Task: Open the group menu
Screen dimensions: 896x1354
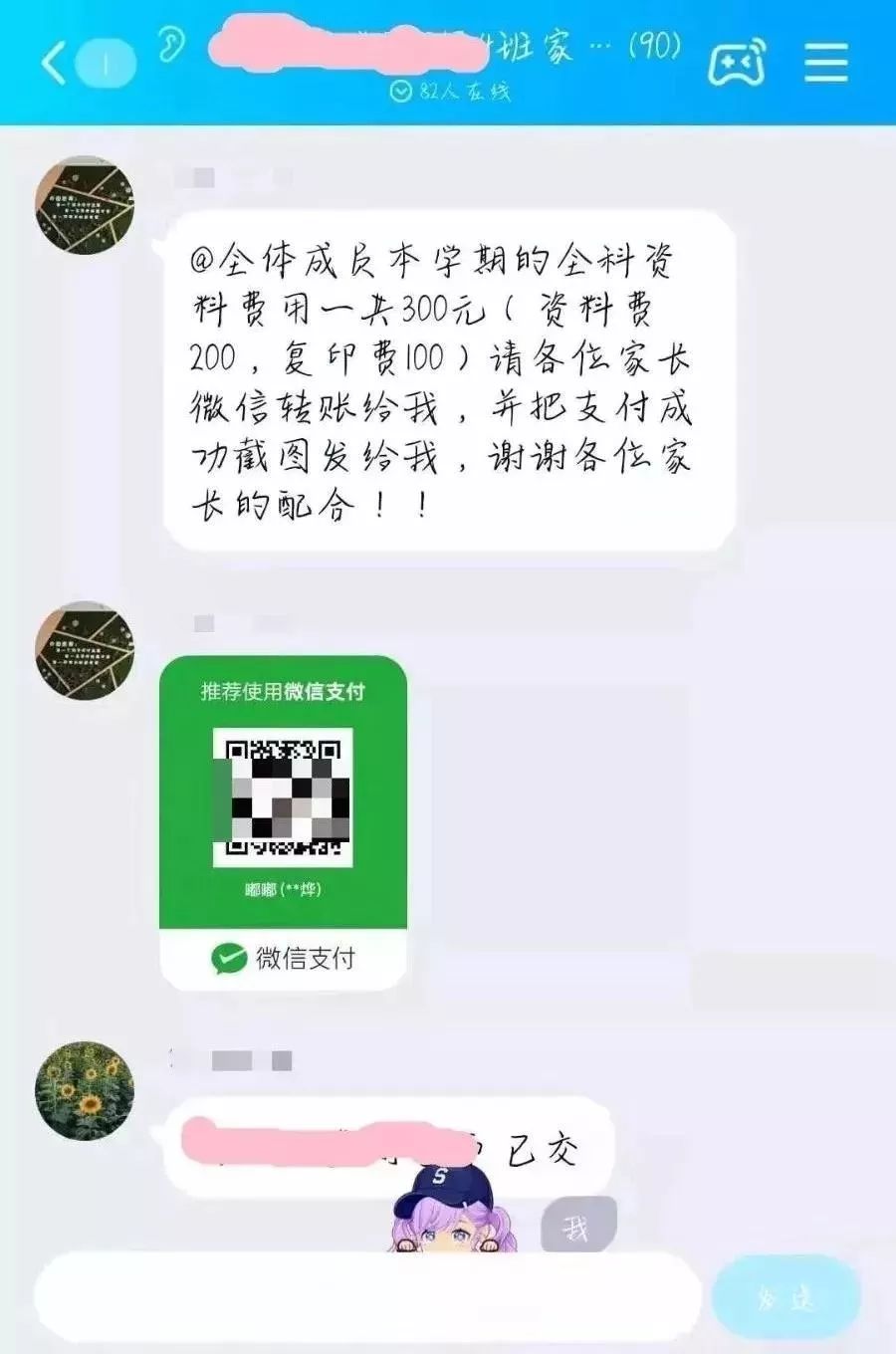Action: [x=825, y=64]
